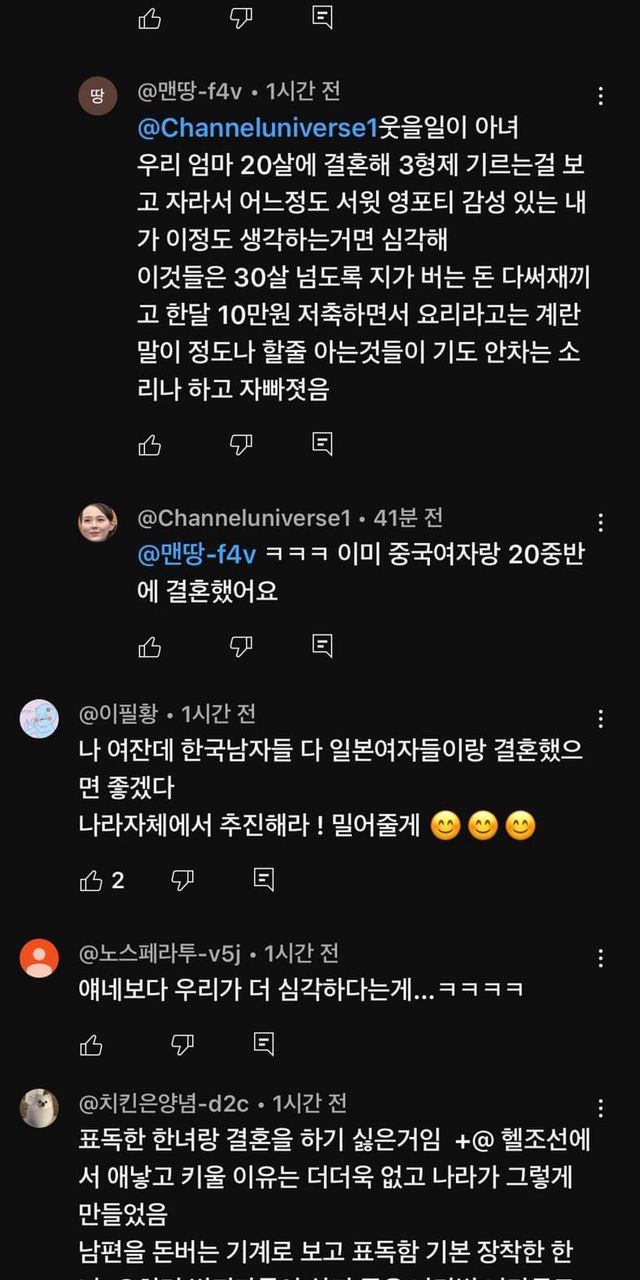This screenshot has height=1280, width=640.
Task: Reply to the comment by @노스페라투-v5j
Action: click(x=264, y=1045)
